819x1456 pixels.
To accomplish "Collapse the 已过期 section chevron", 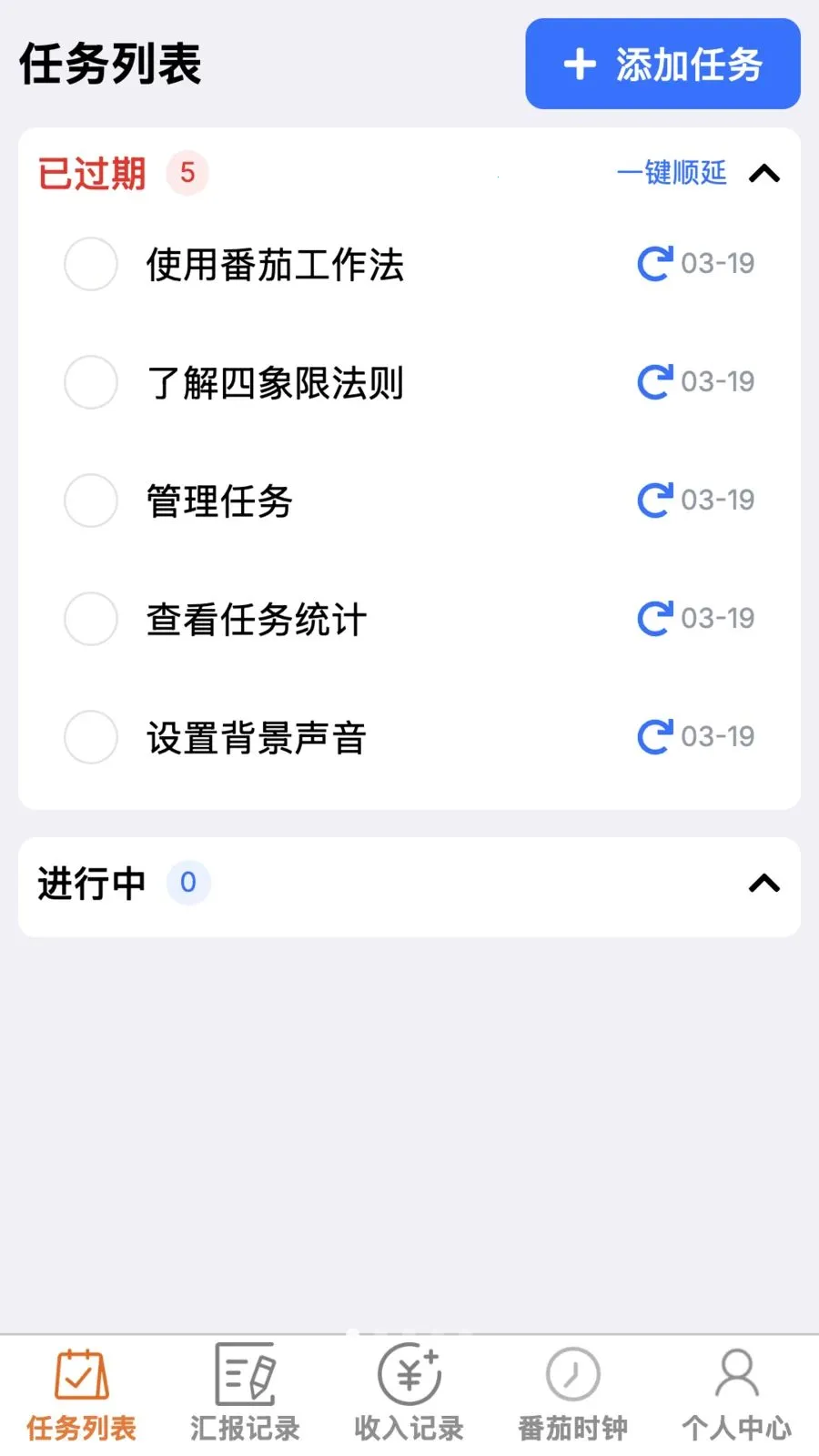I will tap(766, 174).
